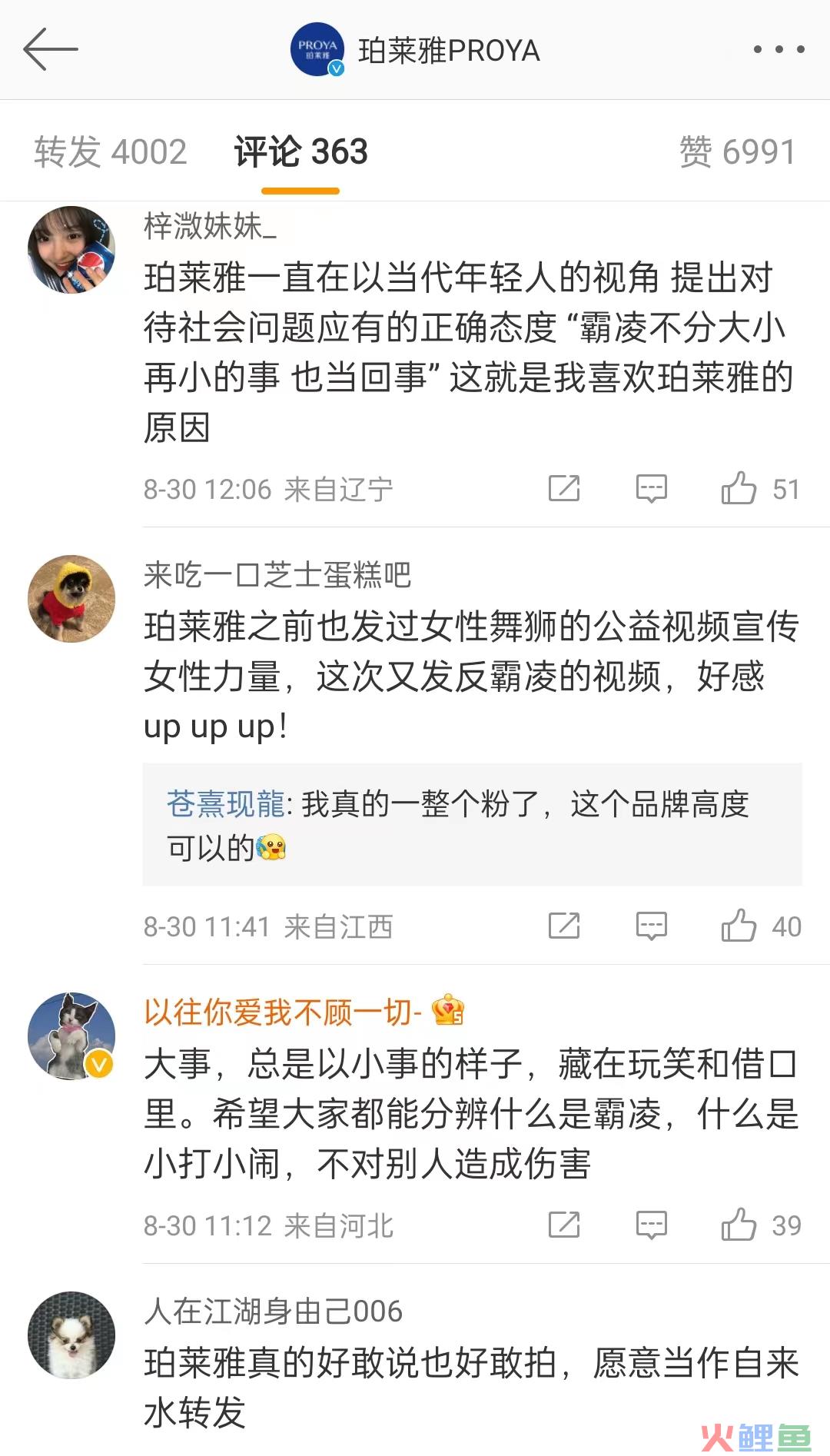
Task: Switch to the 转发 4002 tab
Action: tap(111, 151)
